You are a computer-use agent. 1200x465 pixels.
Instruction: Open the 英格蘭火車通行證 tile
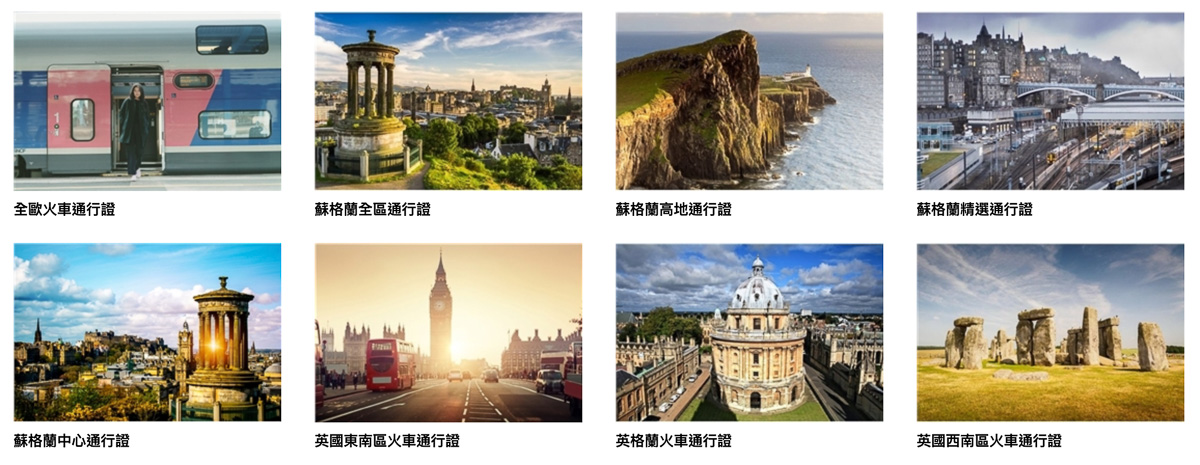point(749,332)
